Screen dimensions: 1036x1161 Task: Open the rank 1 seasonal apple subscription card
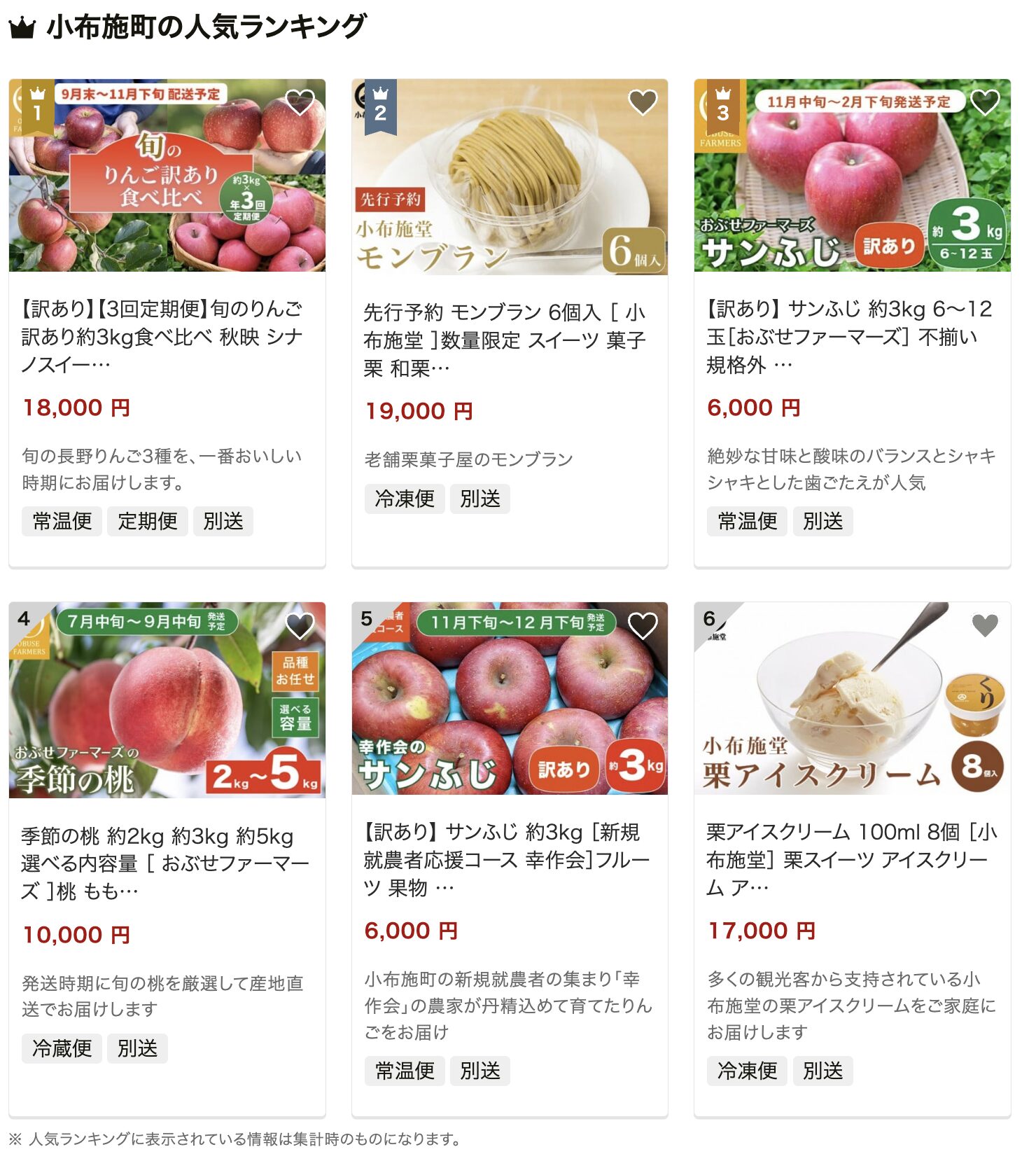click(167, 336)
